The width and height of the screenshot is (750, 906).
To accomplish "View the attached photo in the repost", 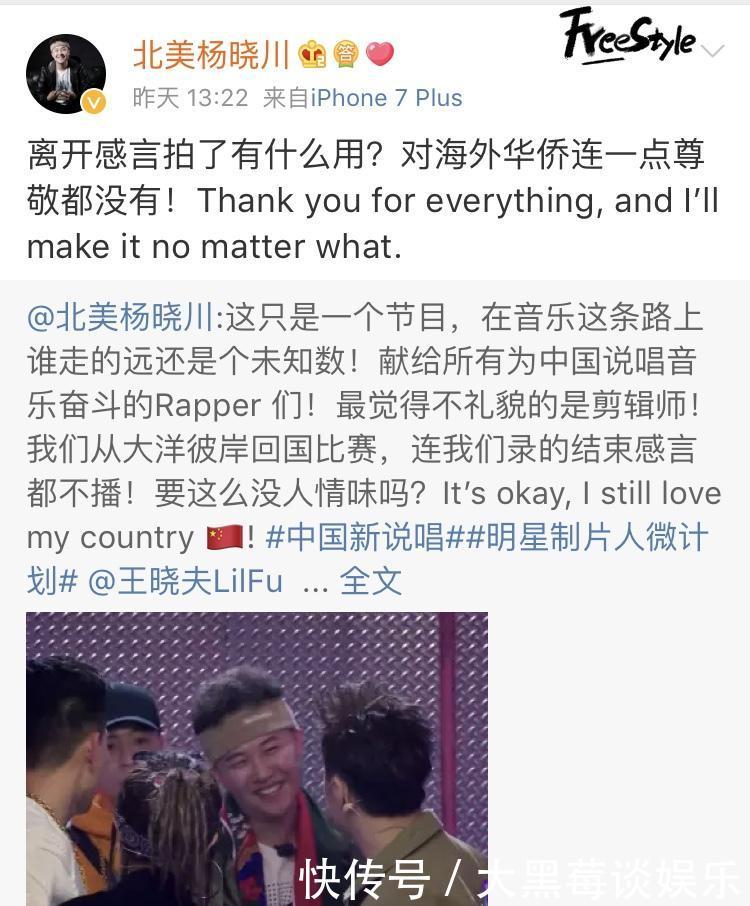I will 257,758.
